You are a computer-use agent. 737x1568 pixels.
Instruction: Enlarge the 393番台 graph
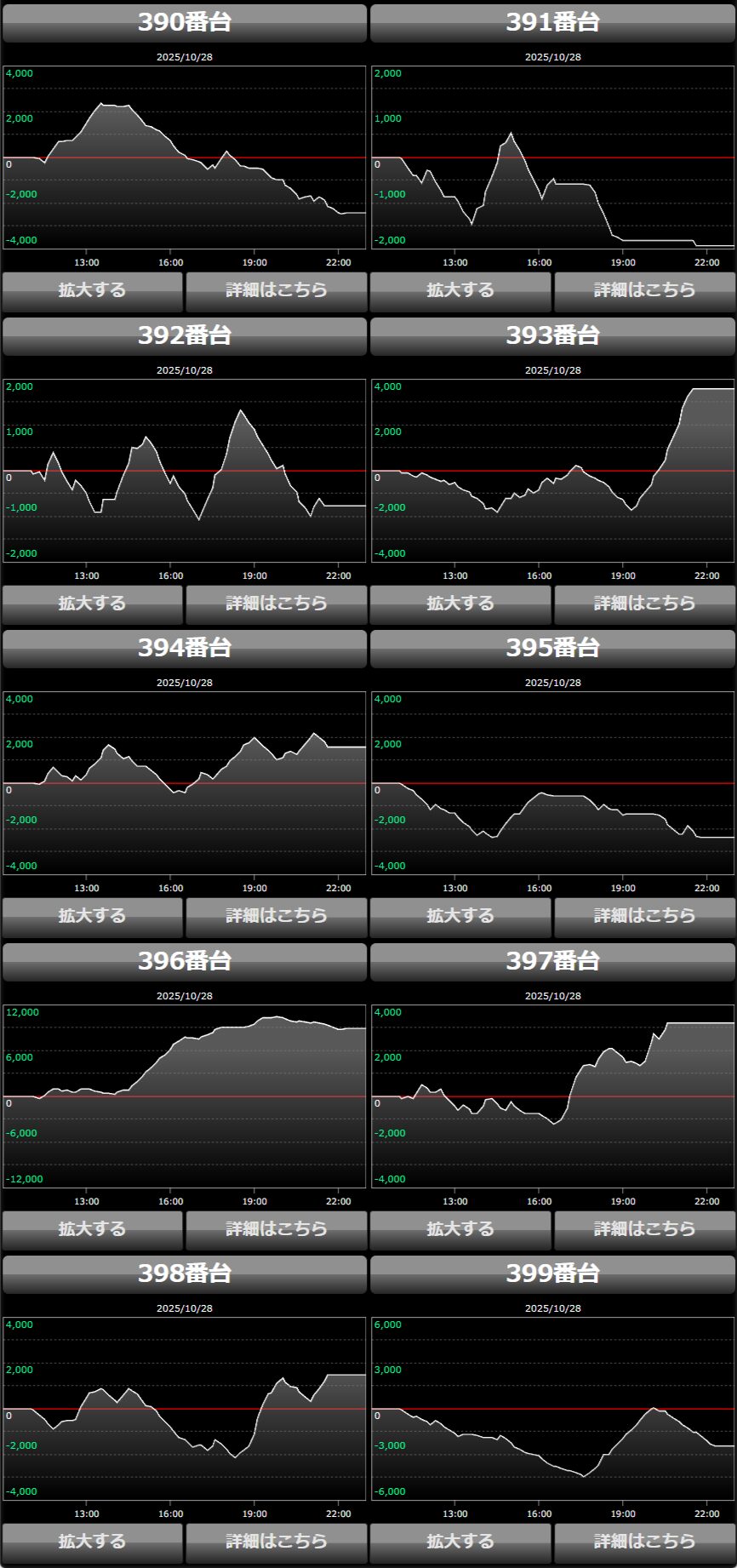[460, 604]
